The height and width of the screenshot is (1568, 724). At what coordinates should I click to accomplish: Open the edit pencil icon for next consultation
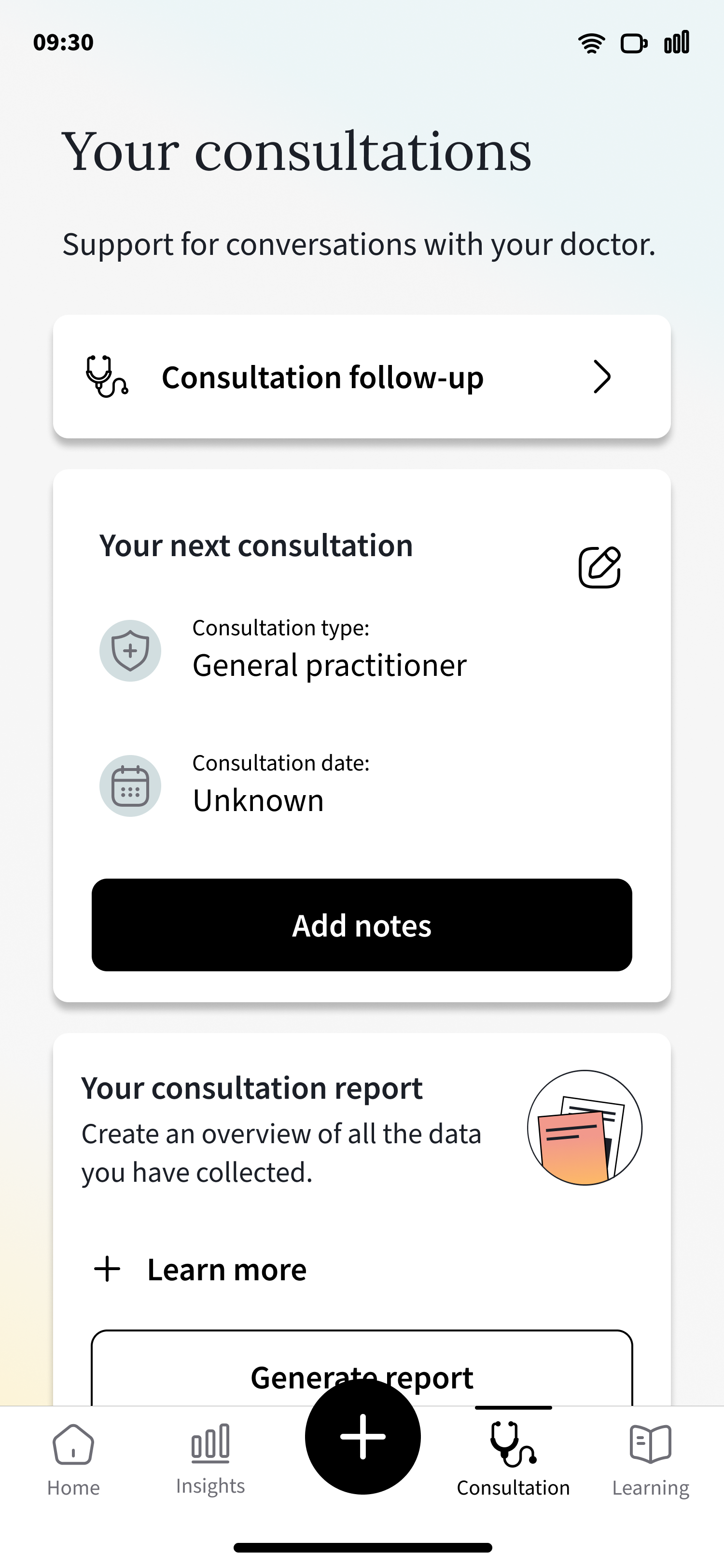click(x=600, y=568)
